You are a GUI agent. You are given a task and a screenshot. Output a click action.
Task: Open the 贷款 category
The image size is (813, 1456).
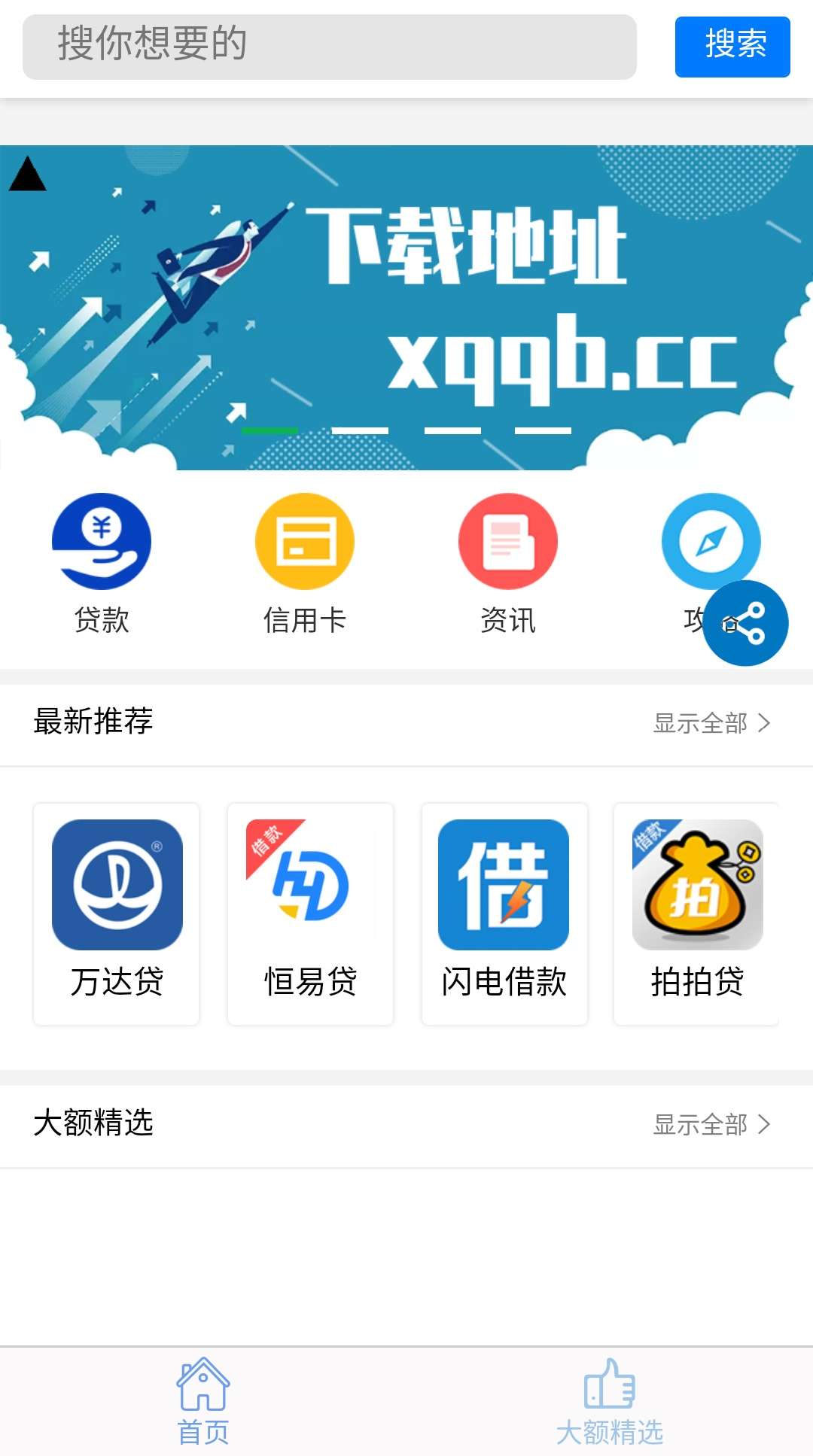click(102, 564)
